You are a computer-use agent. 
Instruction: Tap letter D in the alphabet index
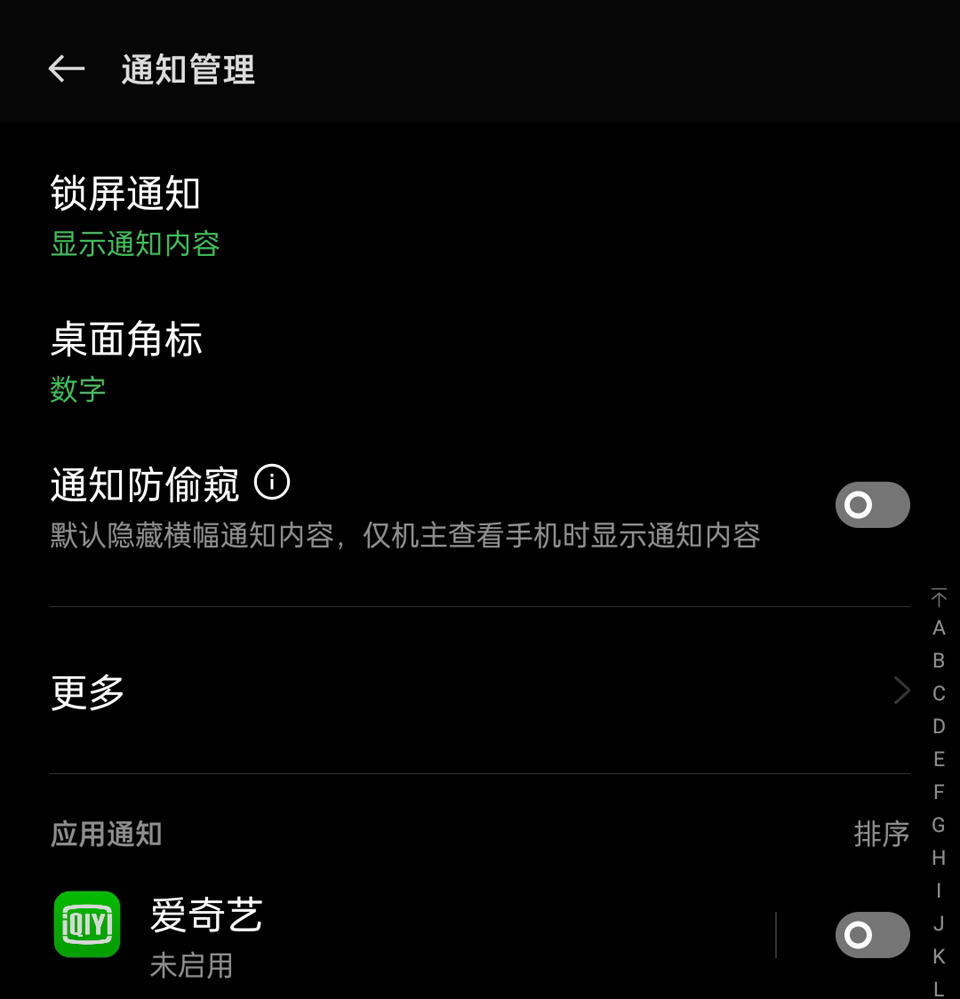938,727
